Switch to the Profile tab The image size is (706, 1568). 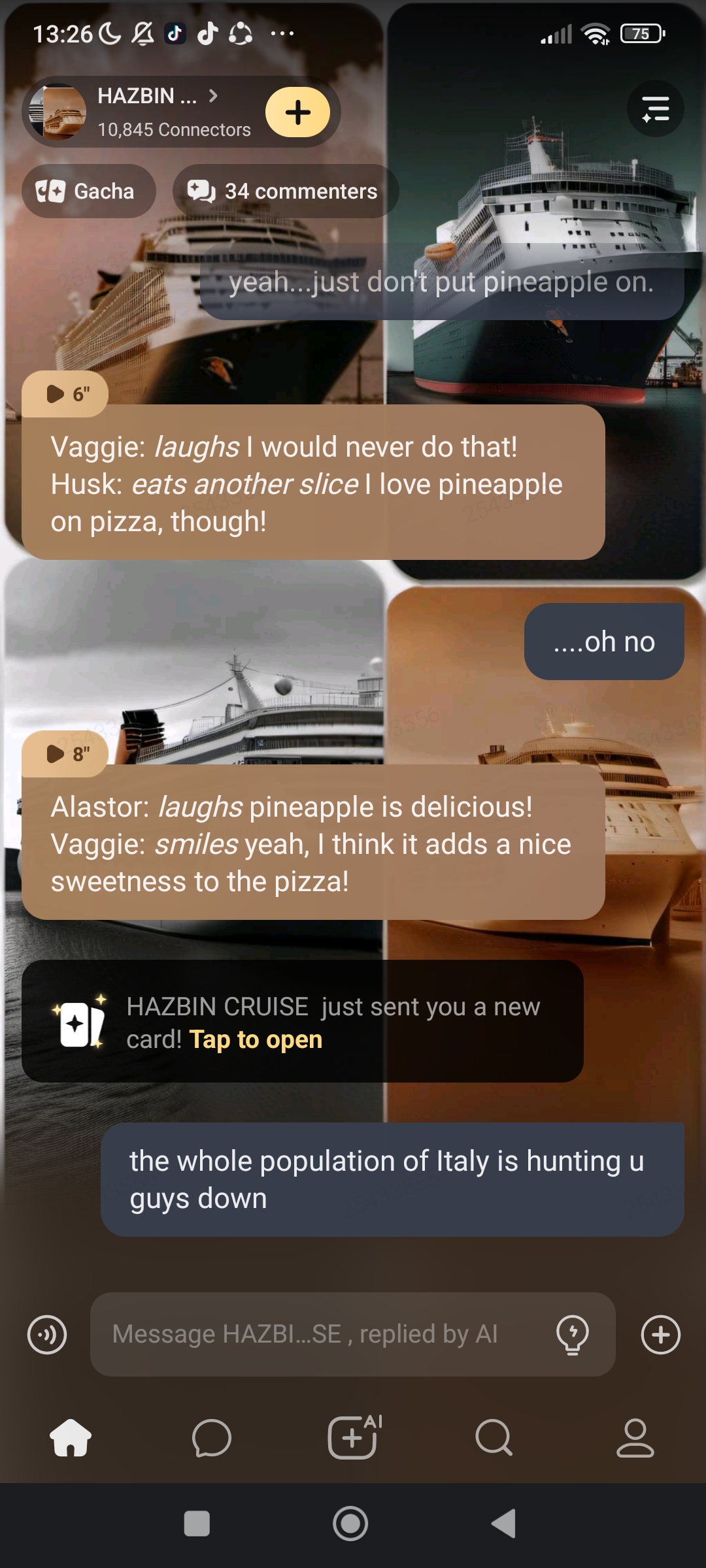tap(635, 1437)
